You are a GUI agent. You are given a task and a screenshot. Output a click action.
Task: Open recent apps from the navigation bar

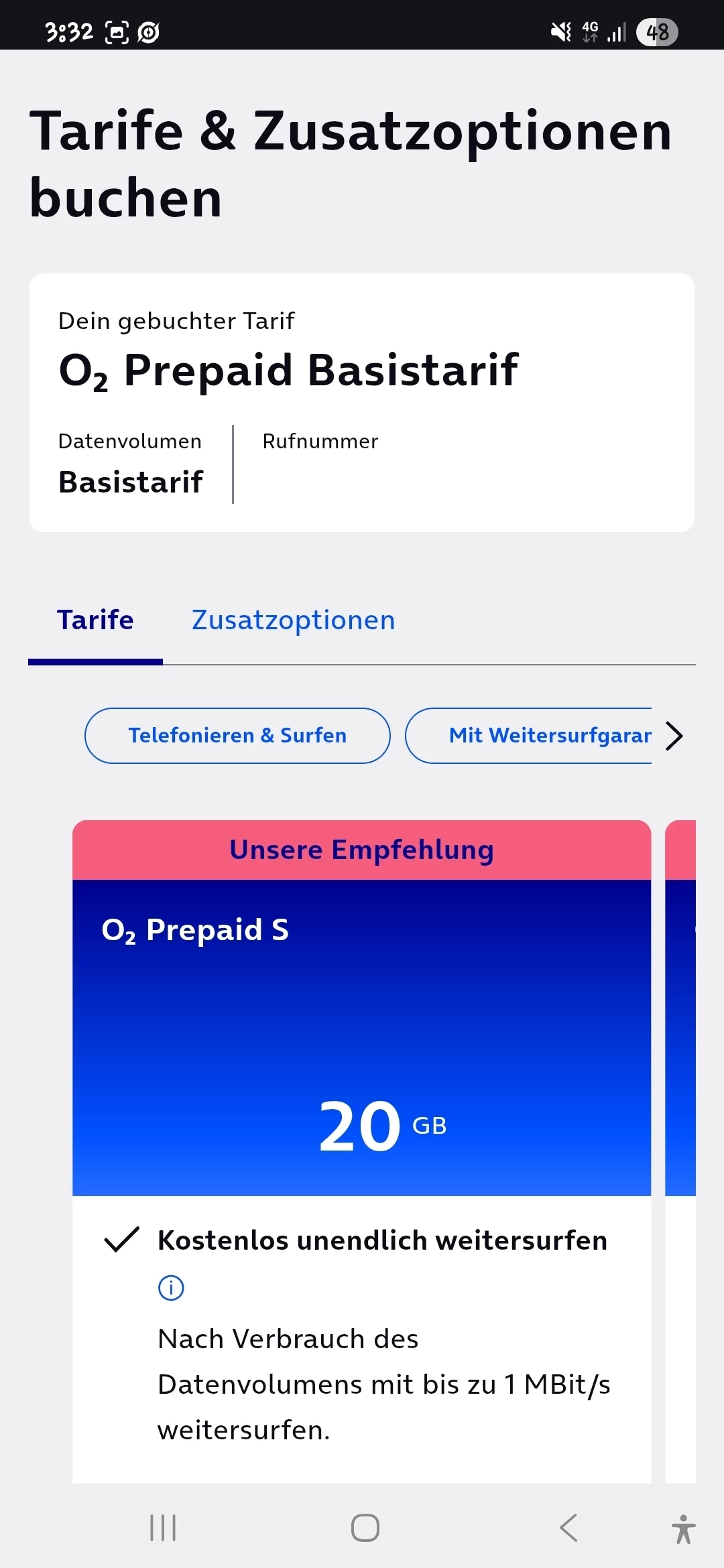coord(163,1528)
